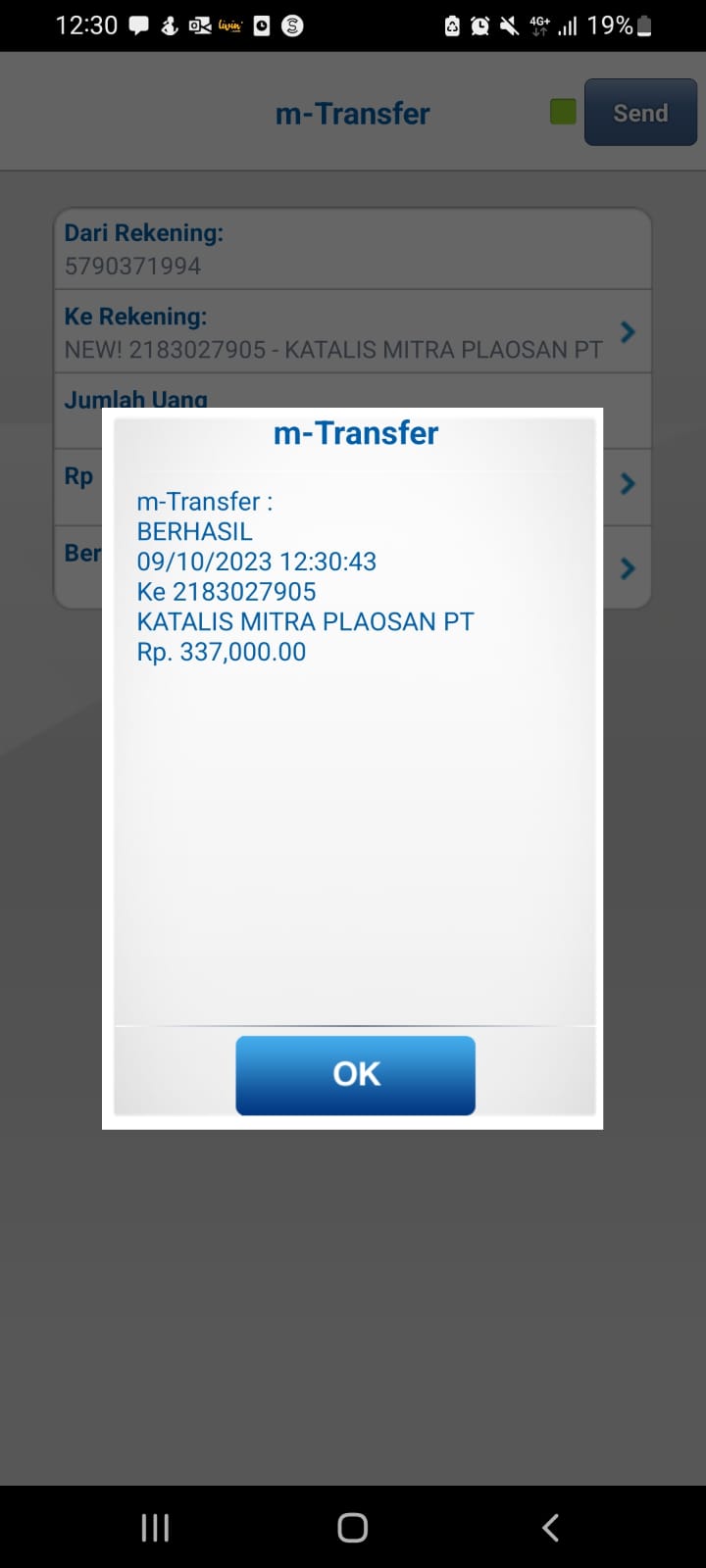This screenshot has width=706, height=1568.
Task: Go to the home screen
Action: 353,1527
